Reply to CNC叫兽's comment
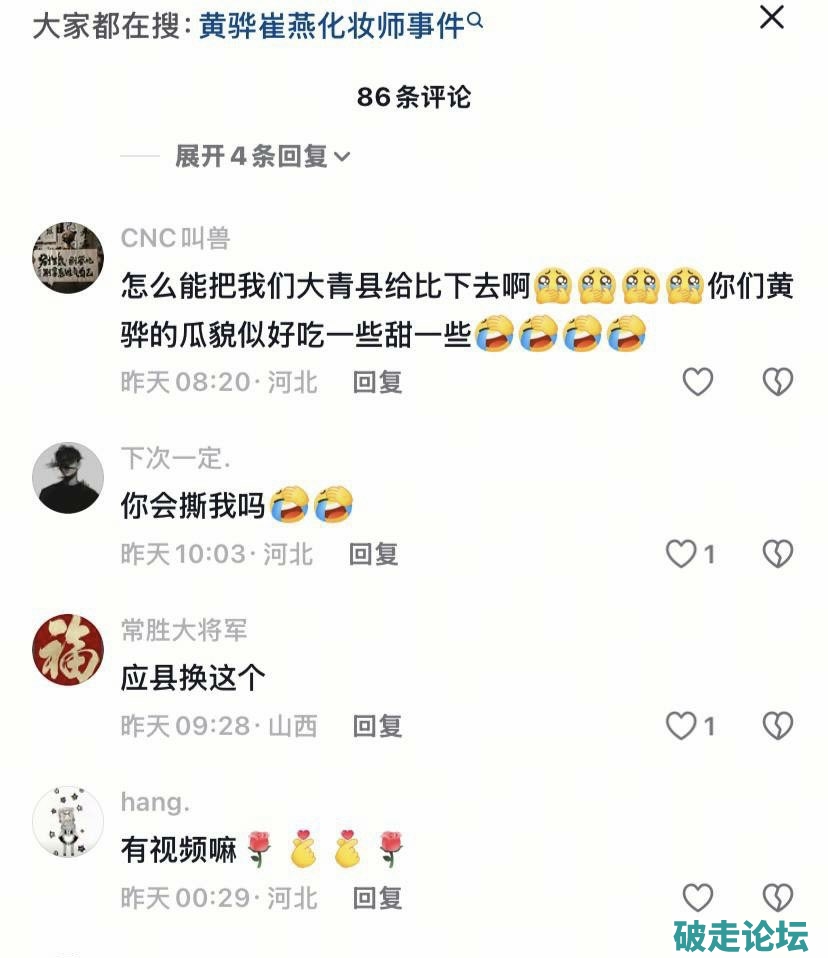 [377, 381]
